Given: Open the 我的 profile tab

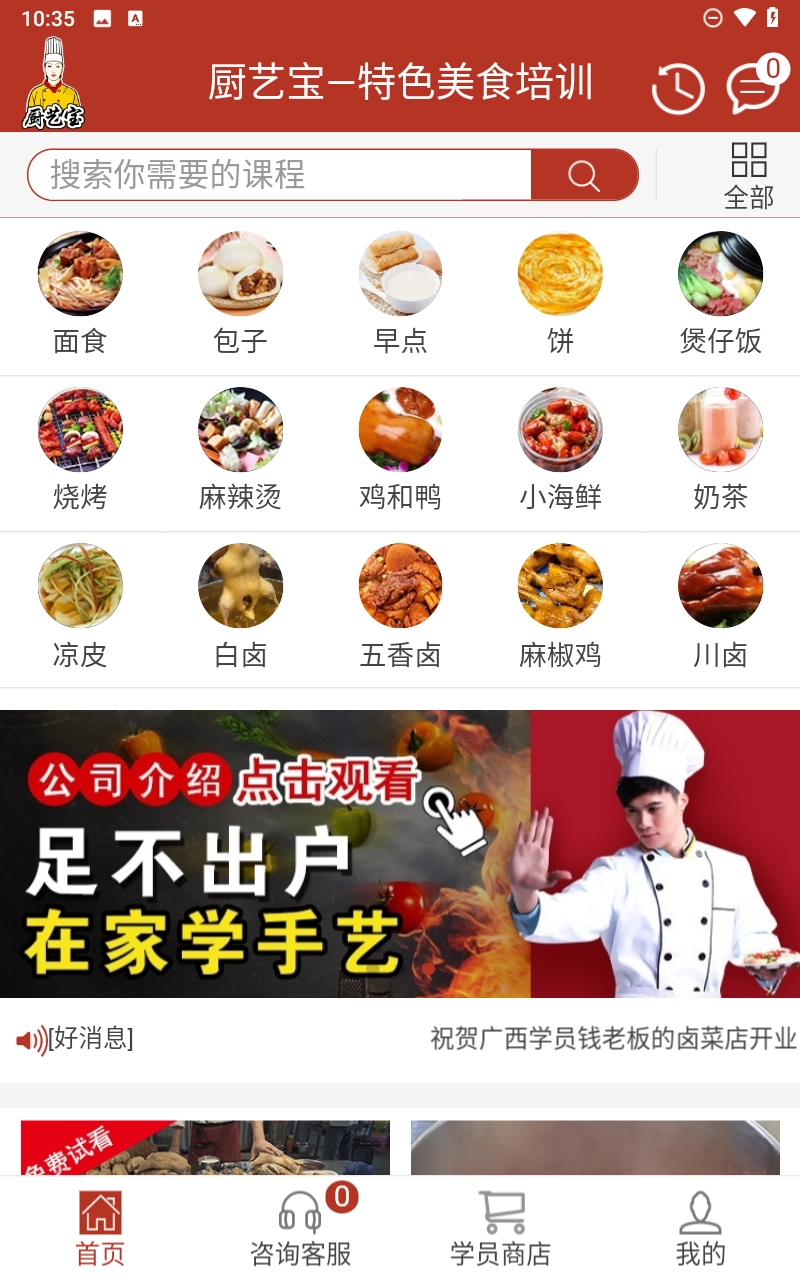Looking at the screenshot, I should 700,1229.
